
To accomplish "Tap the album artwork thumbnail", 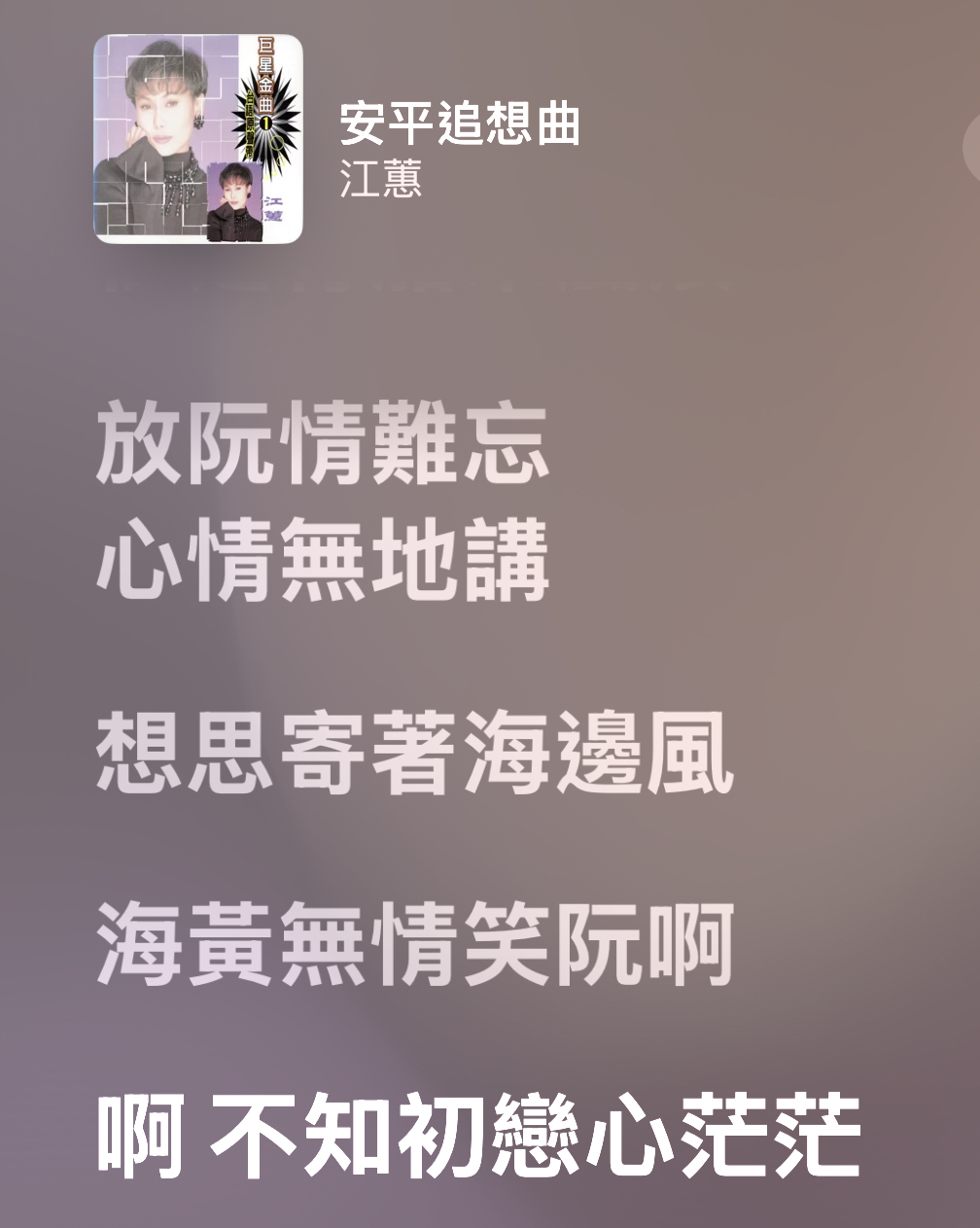I will pos(197,139).
